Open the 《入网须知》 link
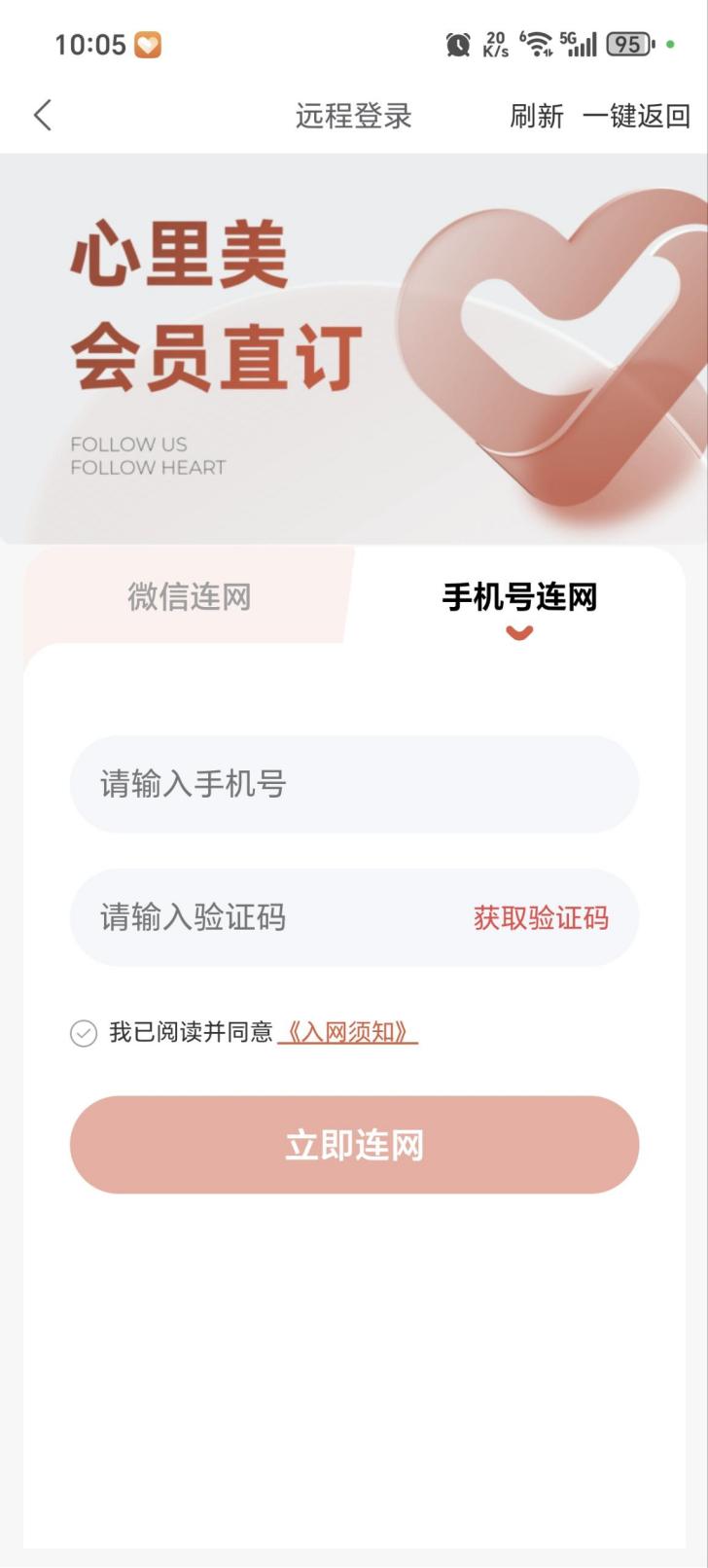 [x=347, y=1032]
